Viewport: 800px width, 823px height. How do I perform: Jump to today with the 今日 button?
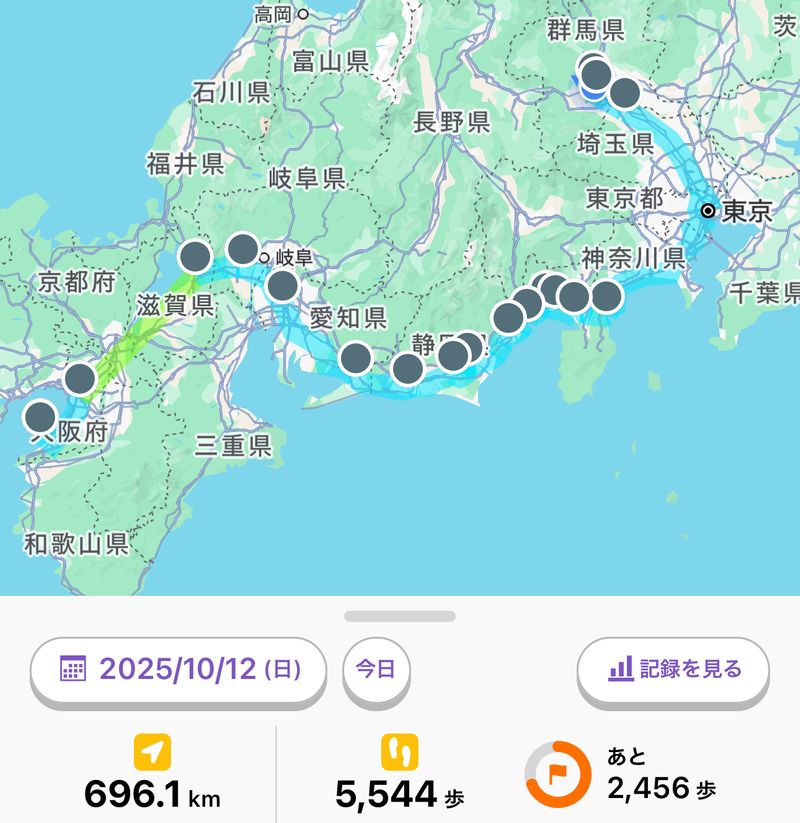coord(377,669)
